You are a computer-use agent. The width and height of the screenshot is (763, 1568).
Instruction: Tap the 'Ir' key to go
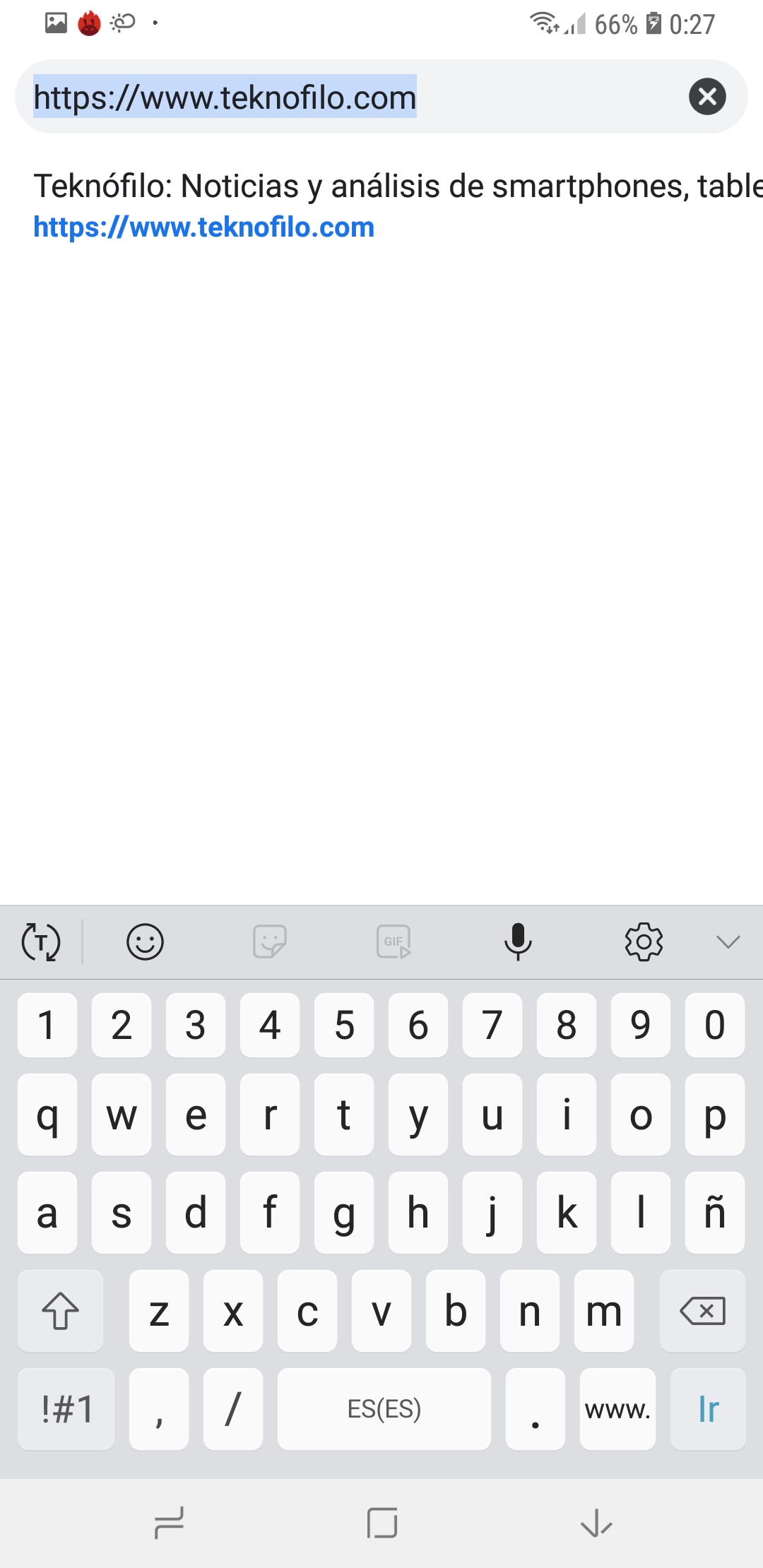click(x=708, y=1409)
